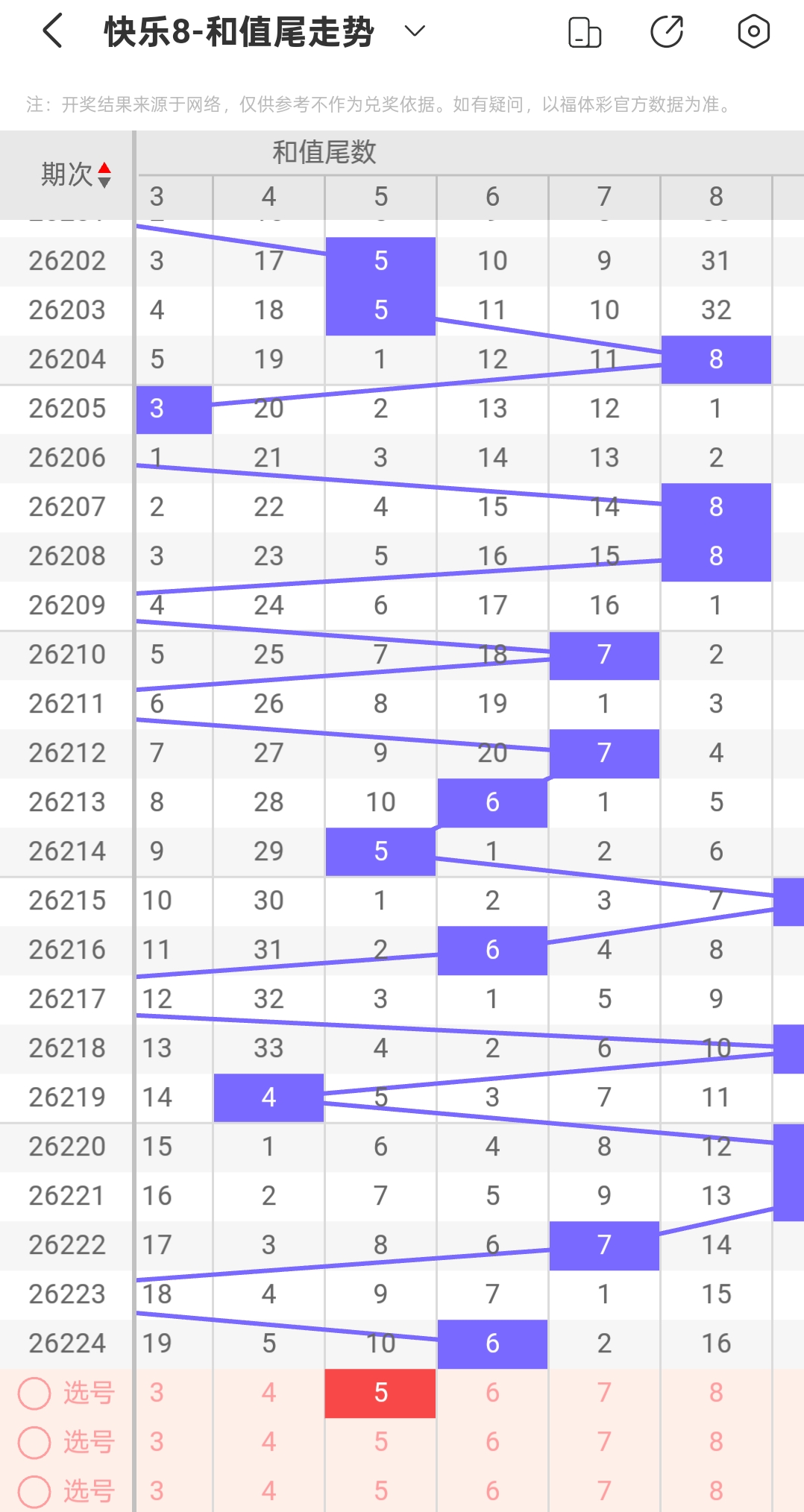Choose number 6 in second 选号 row

[x=492, y=1442]
